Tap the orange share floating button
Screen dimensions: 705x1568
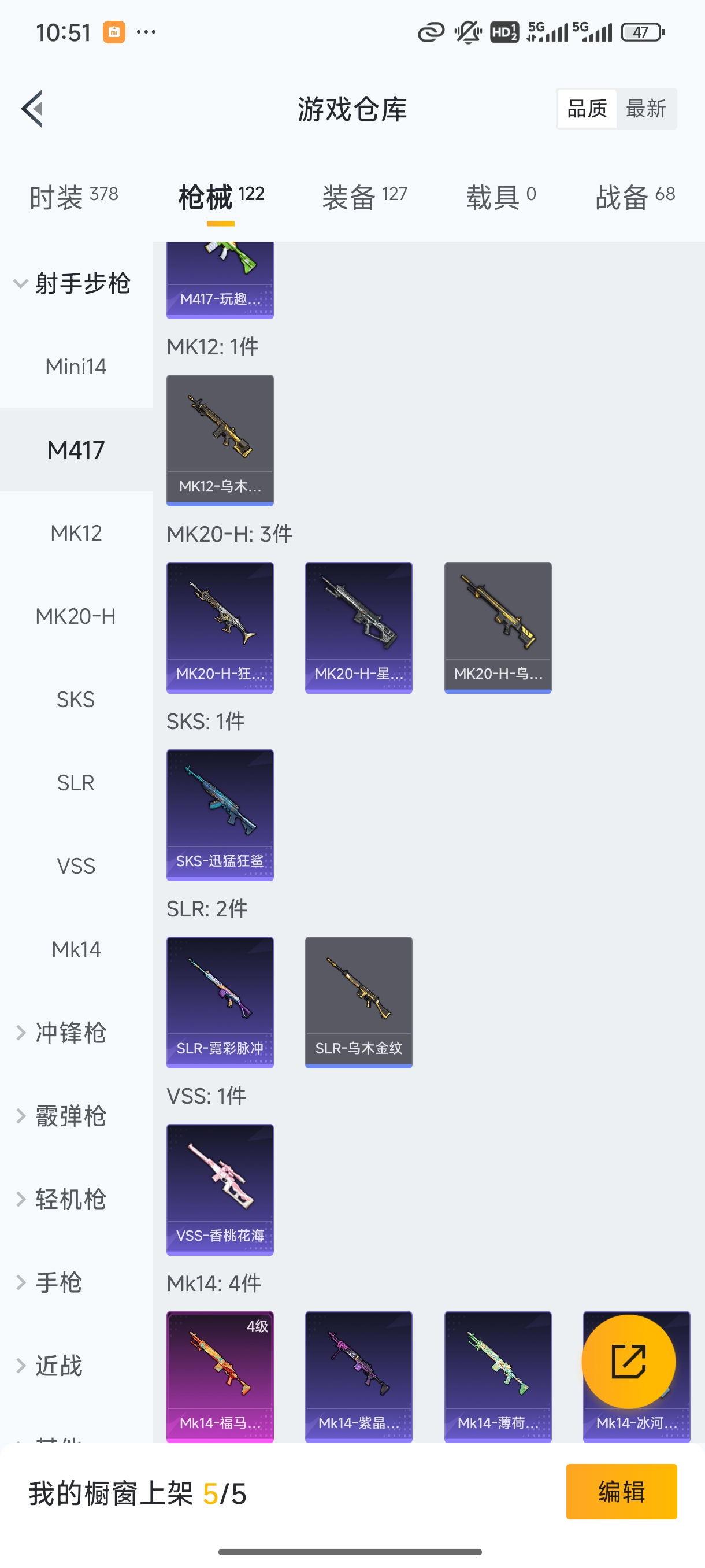coord(628,1361)
